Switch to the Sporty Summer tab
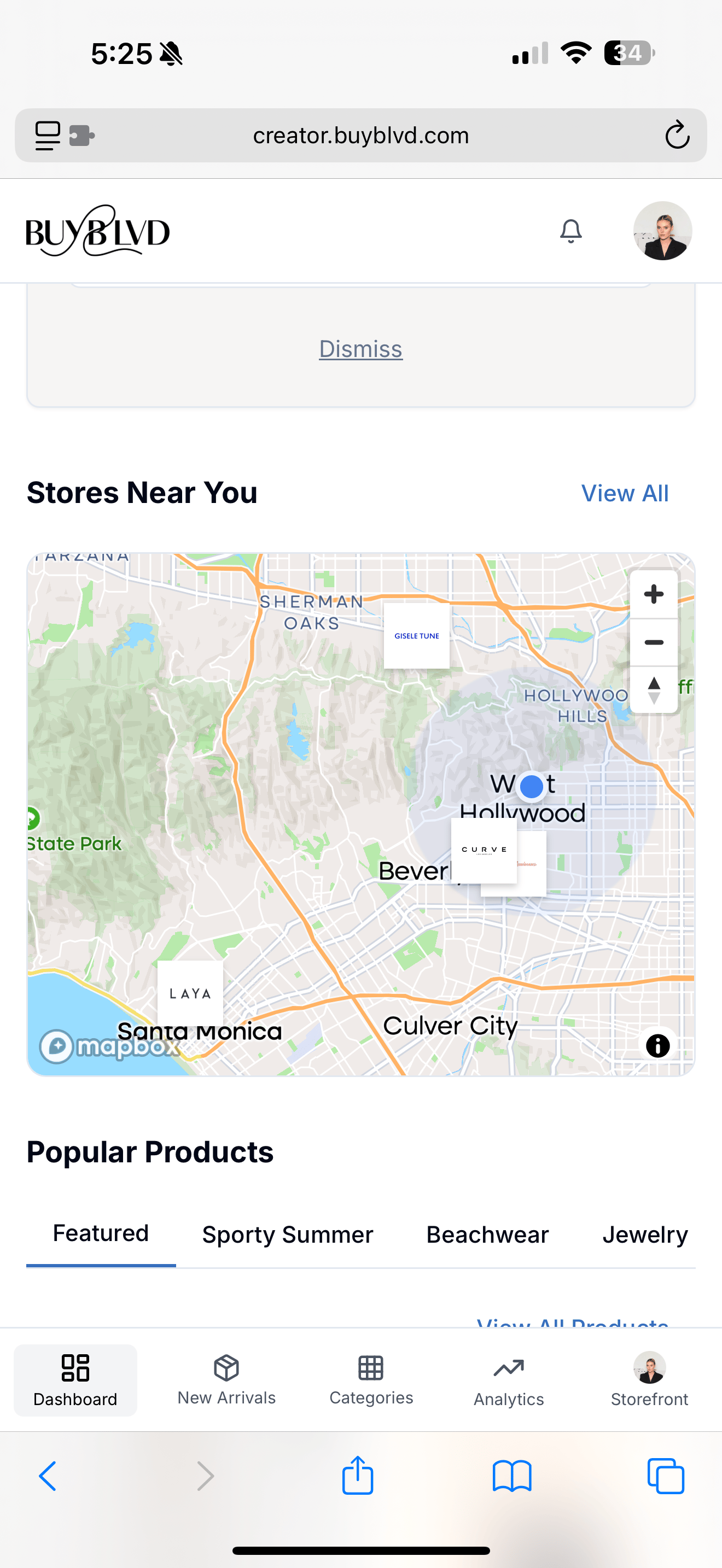 point(287,1234)
